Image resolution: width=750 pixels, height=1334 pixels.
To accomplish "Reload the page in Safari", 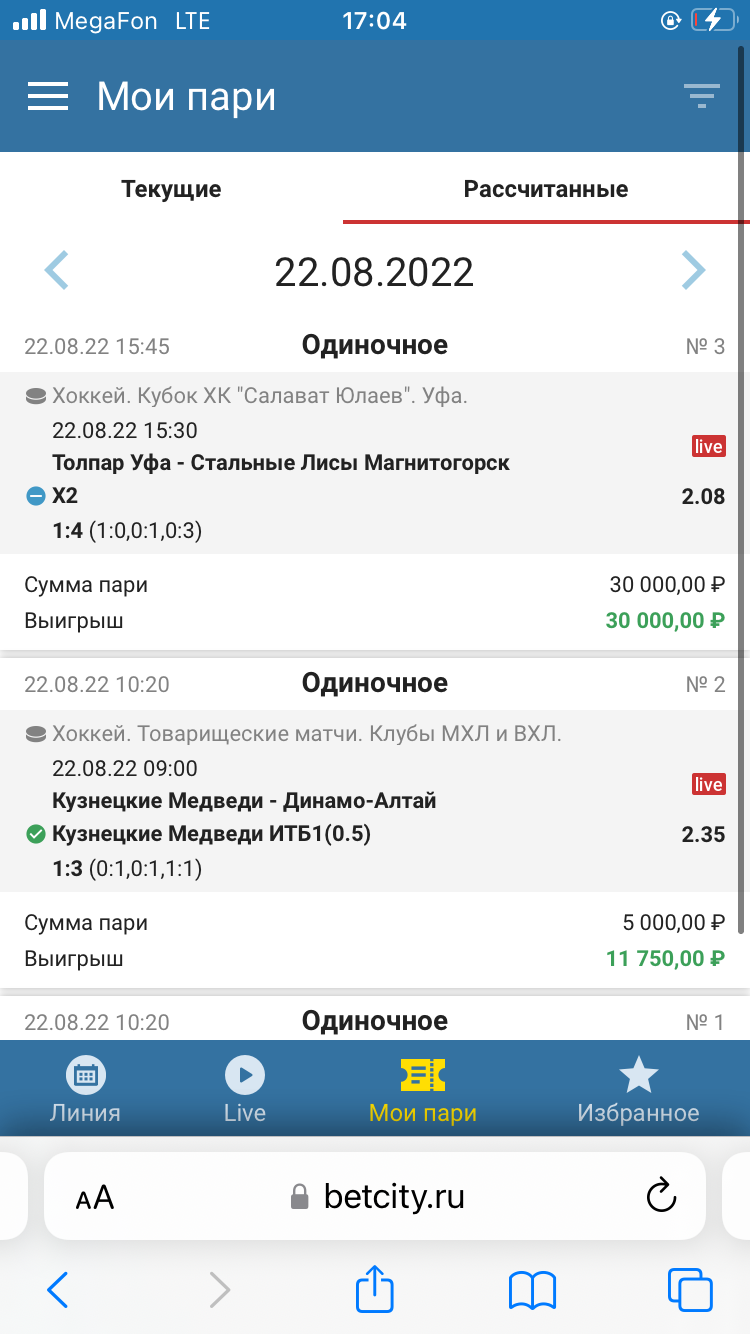I will coord(662,1196).
